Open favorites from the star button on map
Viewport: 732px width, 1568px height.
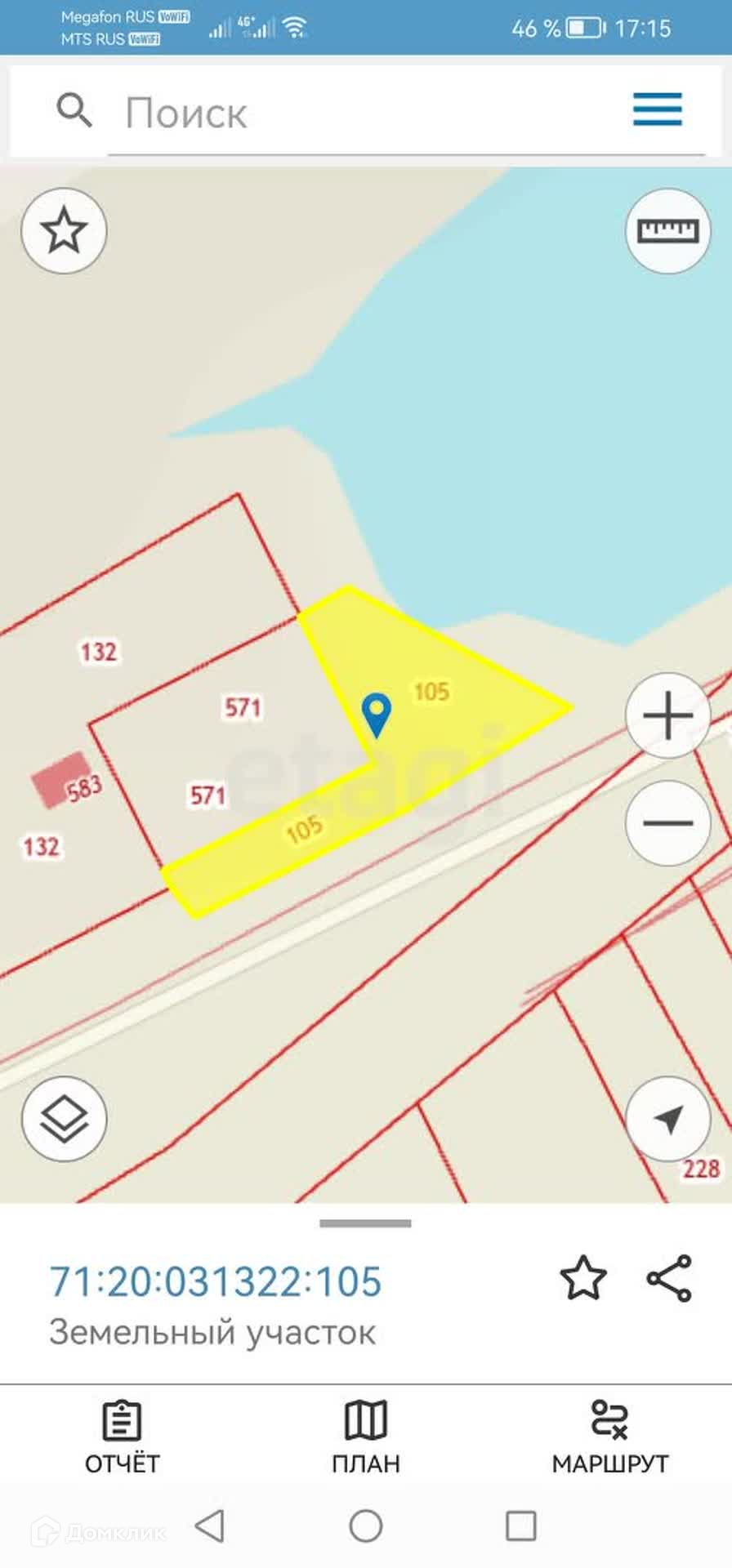[x=64, y=230]
